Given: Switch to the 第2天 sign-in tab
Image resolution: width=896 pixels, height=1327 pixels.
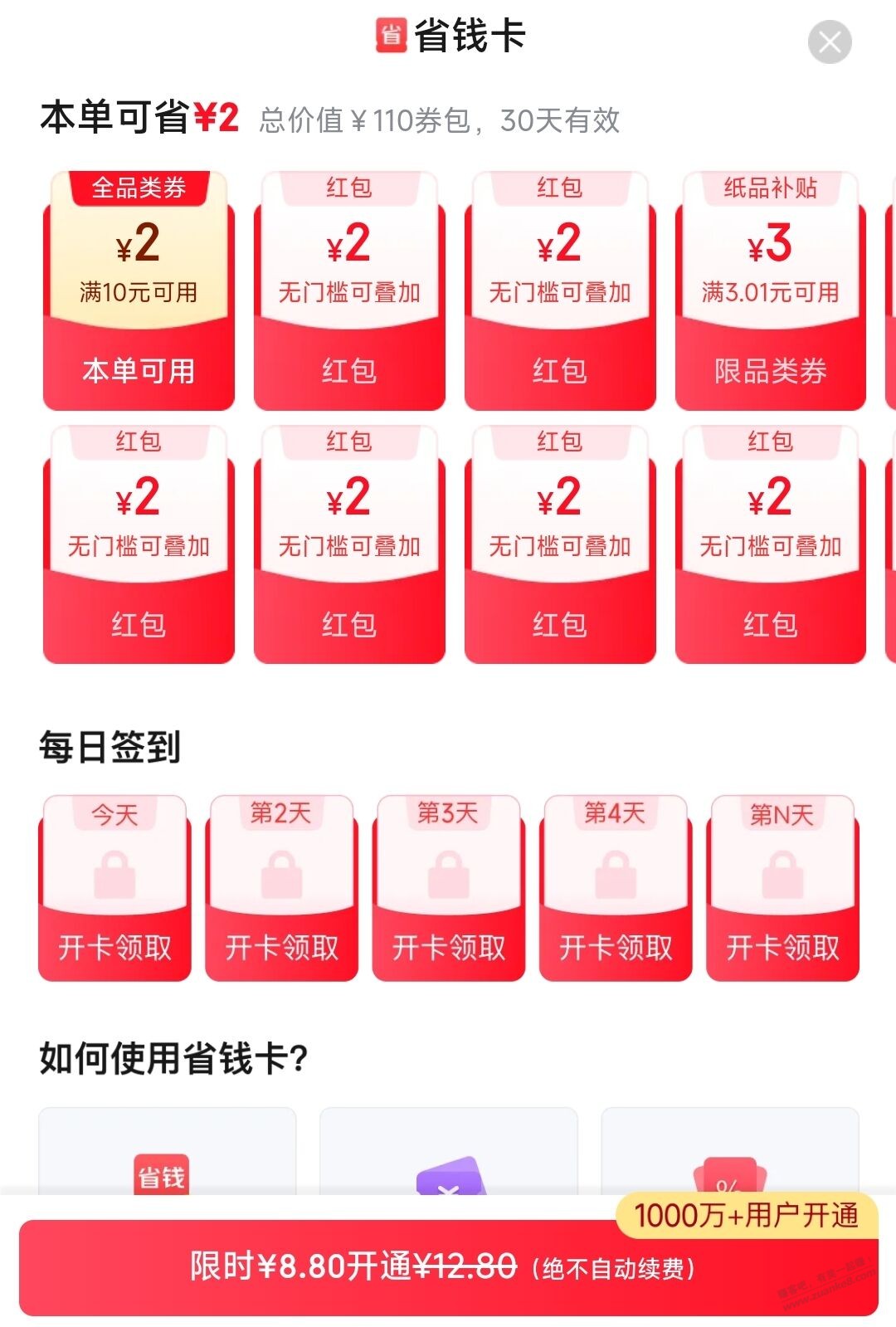Looking at the screenshot, I should coord(281,814).
